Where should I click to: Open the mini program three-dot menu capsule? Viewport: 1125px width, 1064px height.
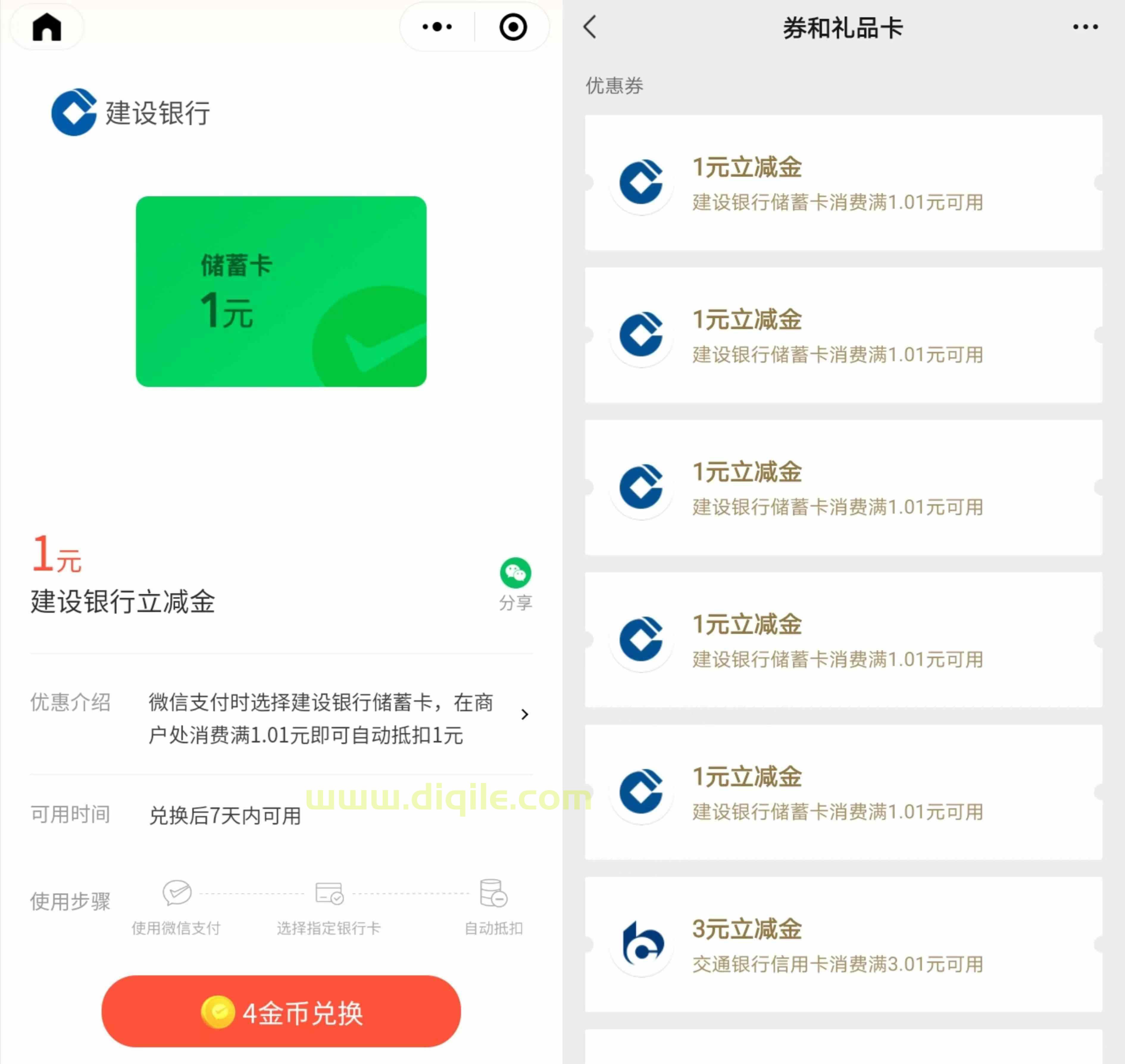click(x=437, y=27)
